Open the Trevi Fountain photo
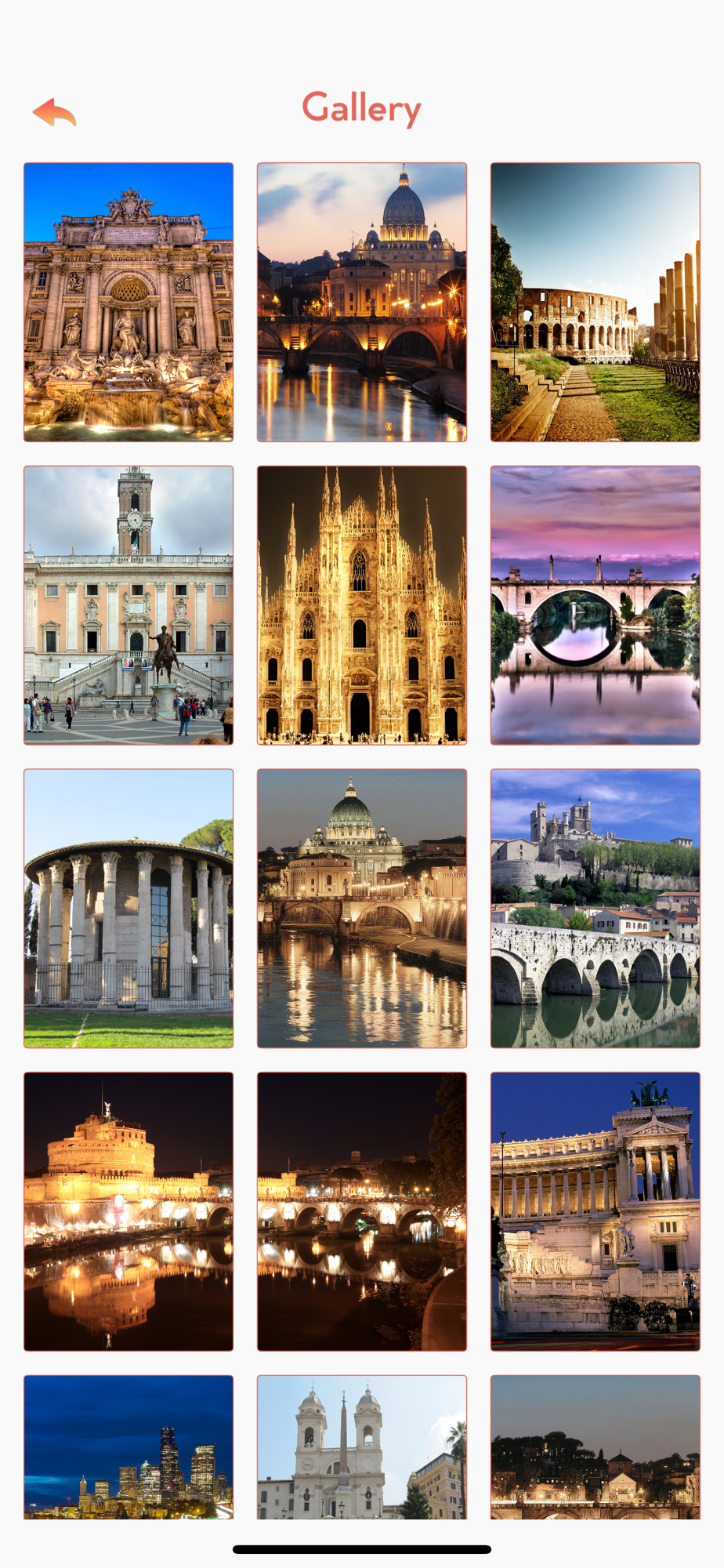 [x=129, y=302]
